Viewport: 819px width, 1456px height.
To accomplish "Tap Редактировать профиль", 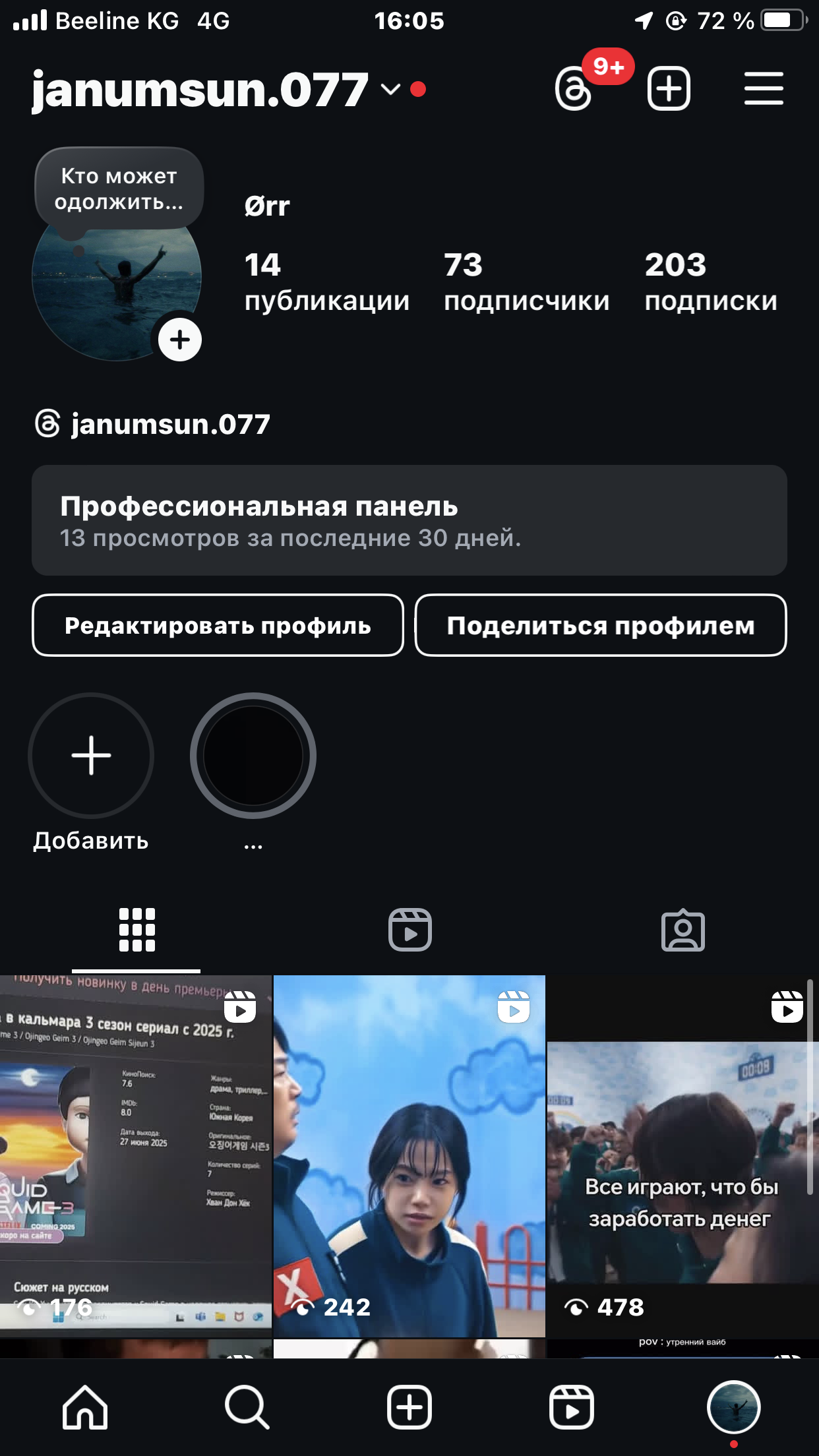I will click(218, 625).
